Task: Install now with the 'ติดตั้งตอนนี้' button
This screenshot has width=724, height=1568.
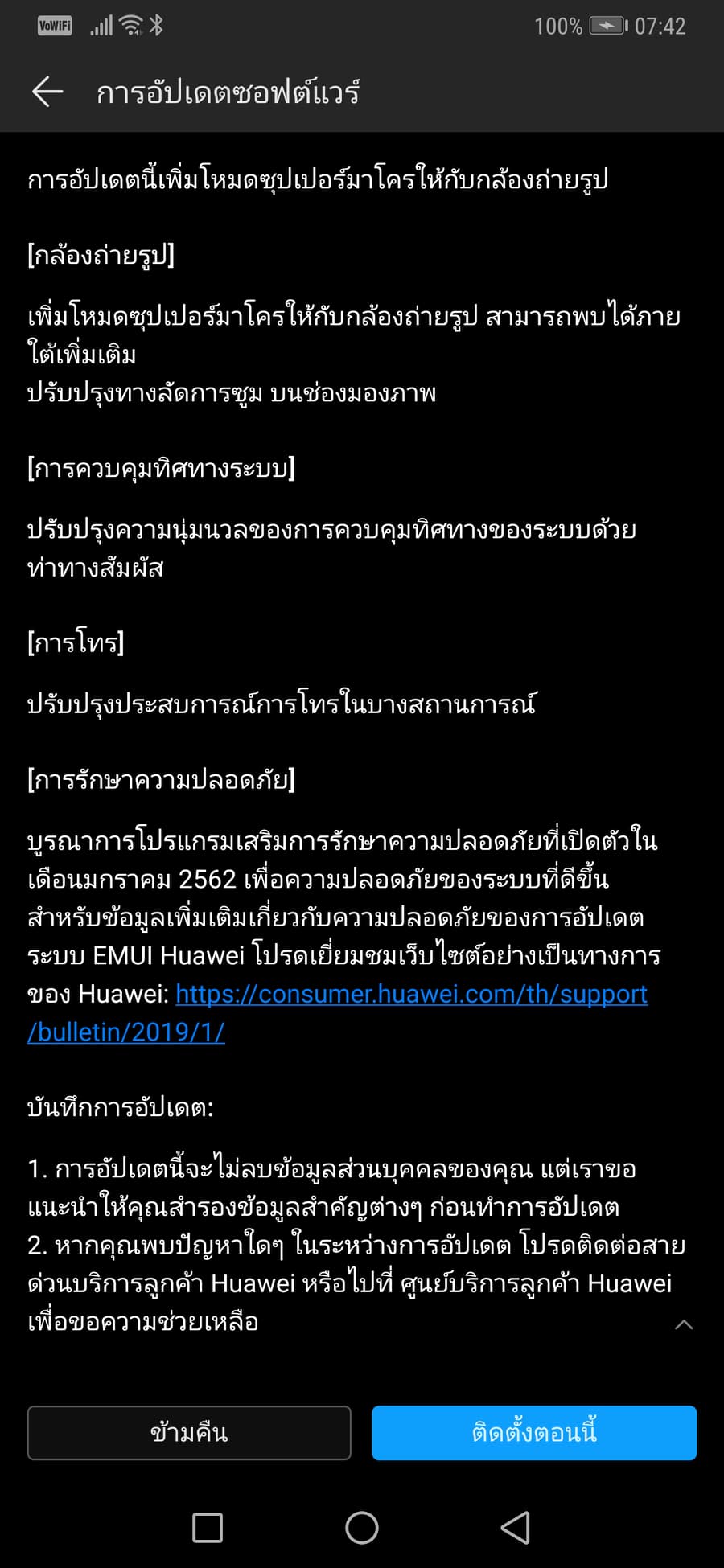Action: tap(534, 1433)
